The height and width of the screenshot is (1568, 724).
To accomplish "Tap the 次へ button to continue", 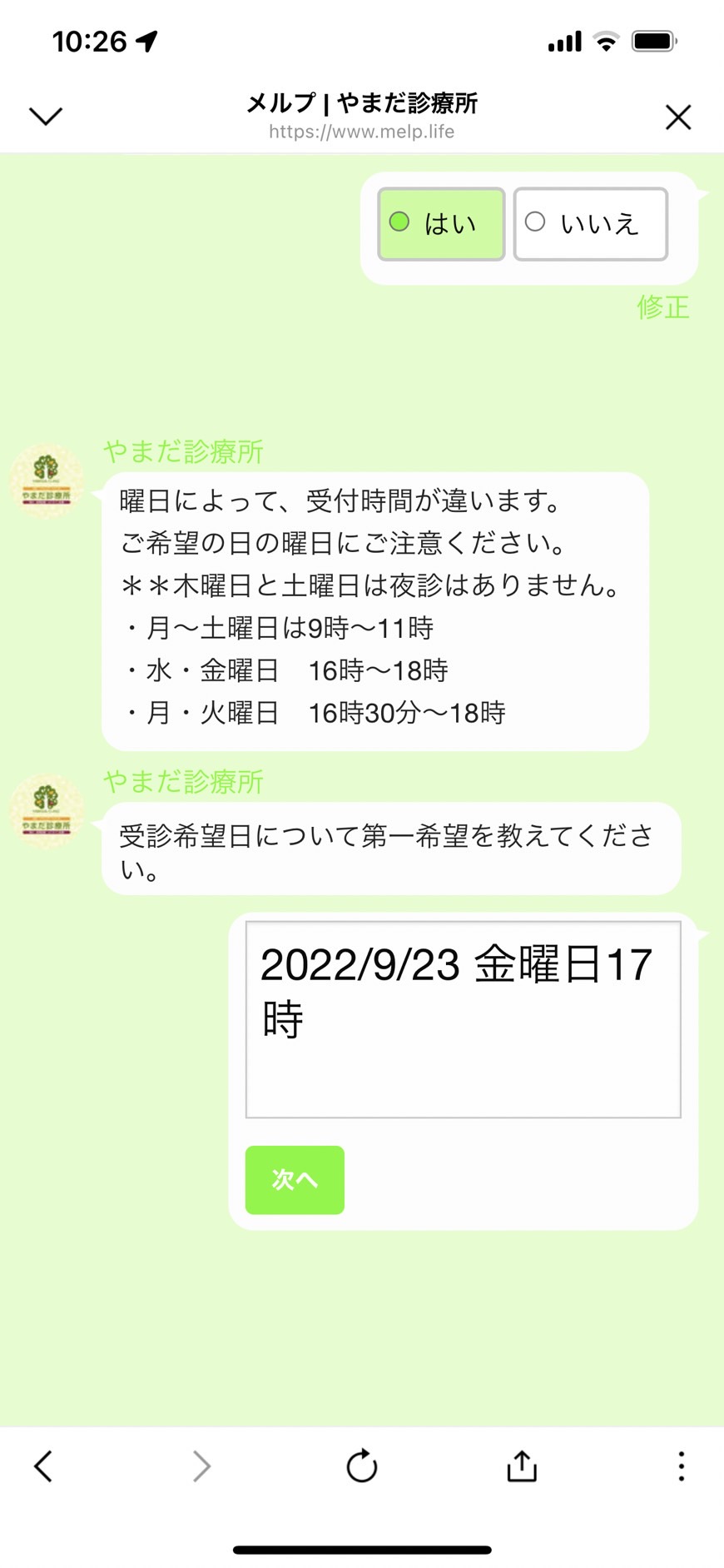I will click(295, 1179).
